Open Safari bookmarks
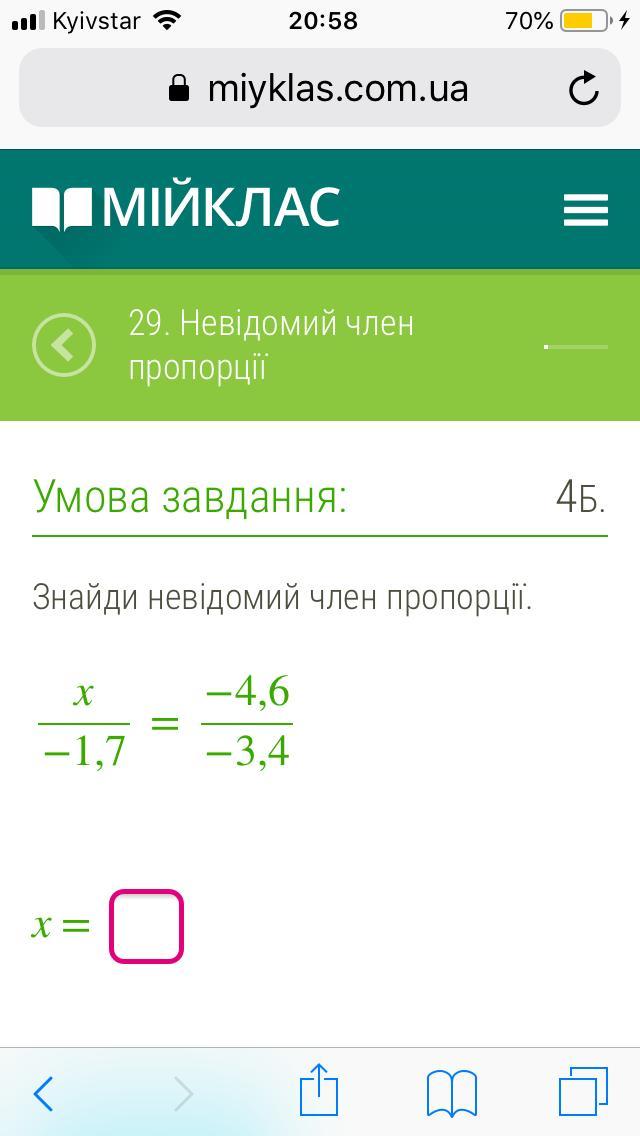This screenshot has width=640, height=1136. pyautogui.click(x=451, y=1093)
